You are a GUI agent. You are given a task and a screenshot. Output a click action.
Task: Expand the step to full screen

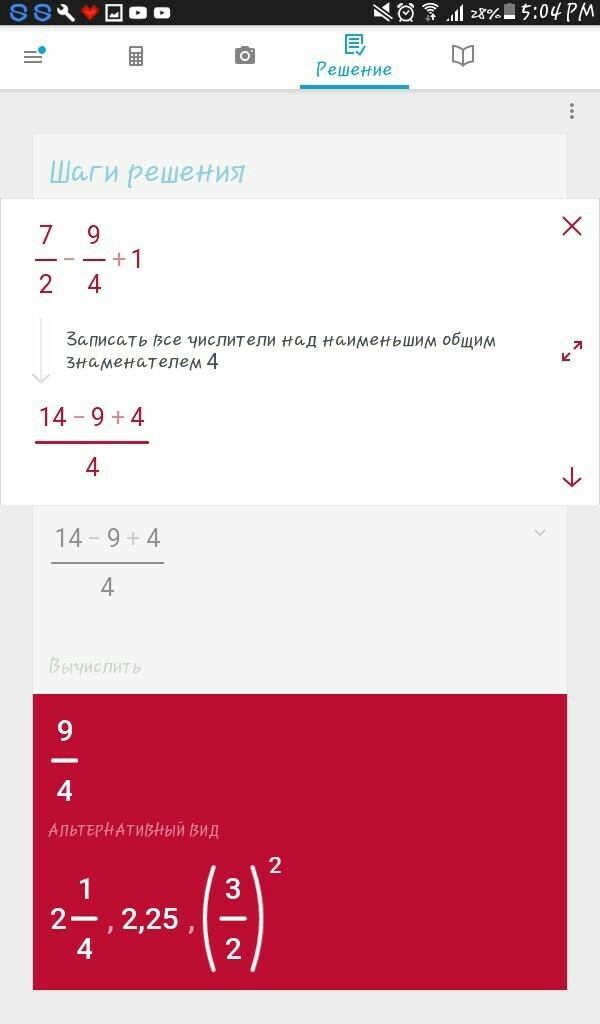[572, 352]
